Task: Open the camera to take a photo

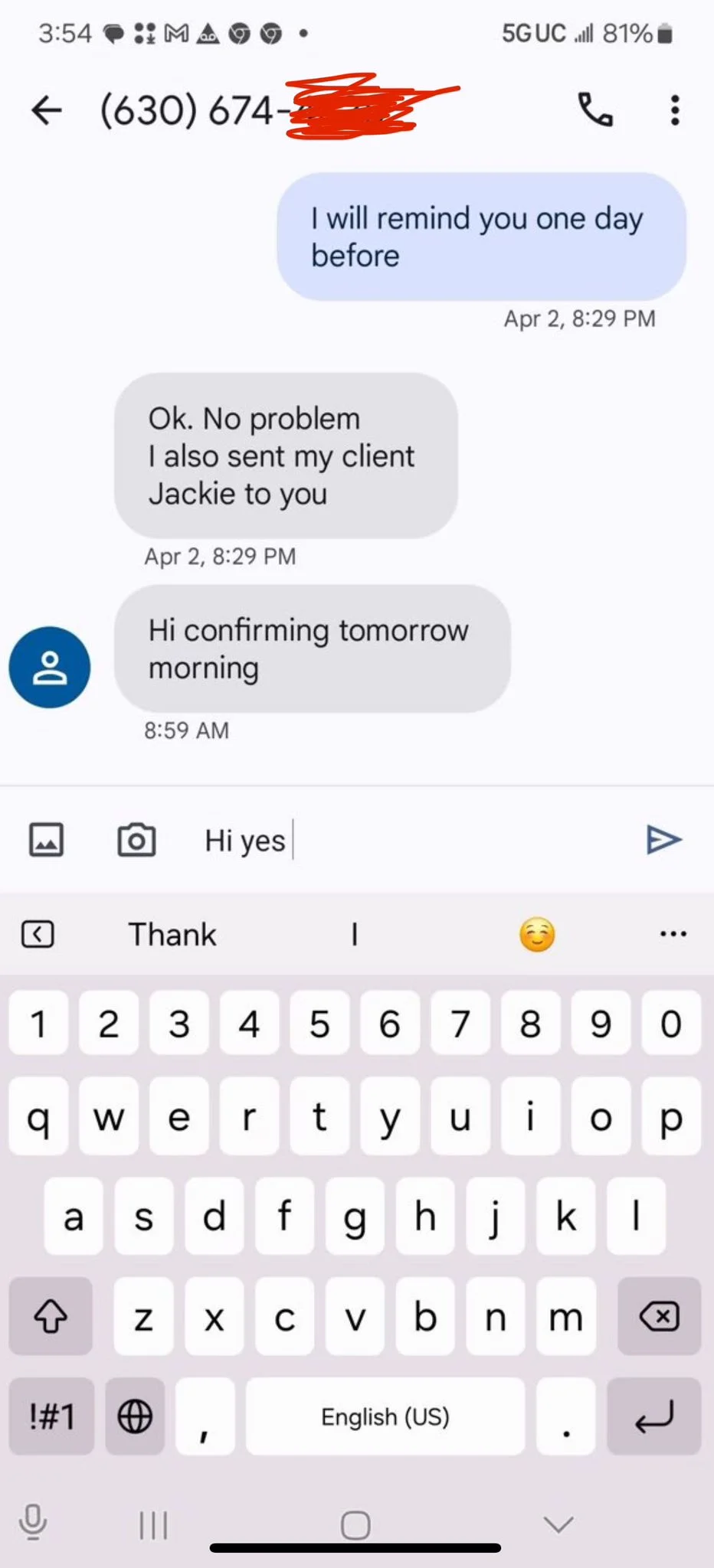Action: pyautogui.click(x=136, y=840)
